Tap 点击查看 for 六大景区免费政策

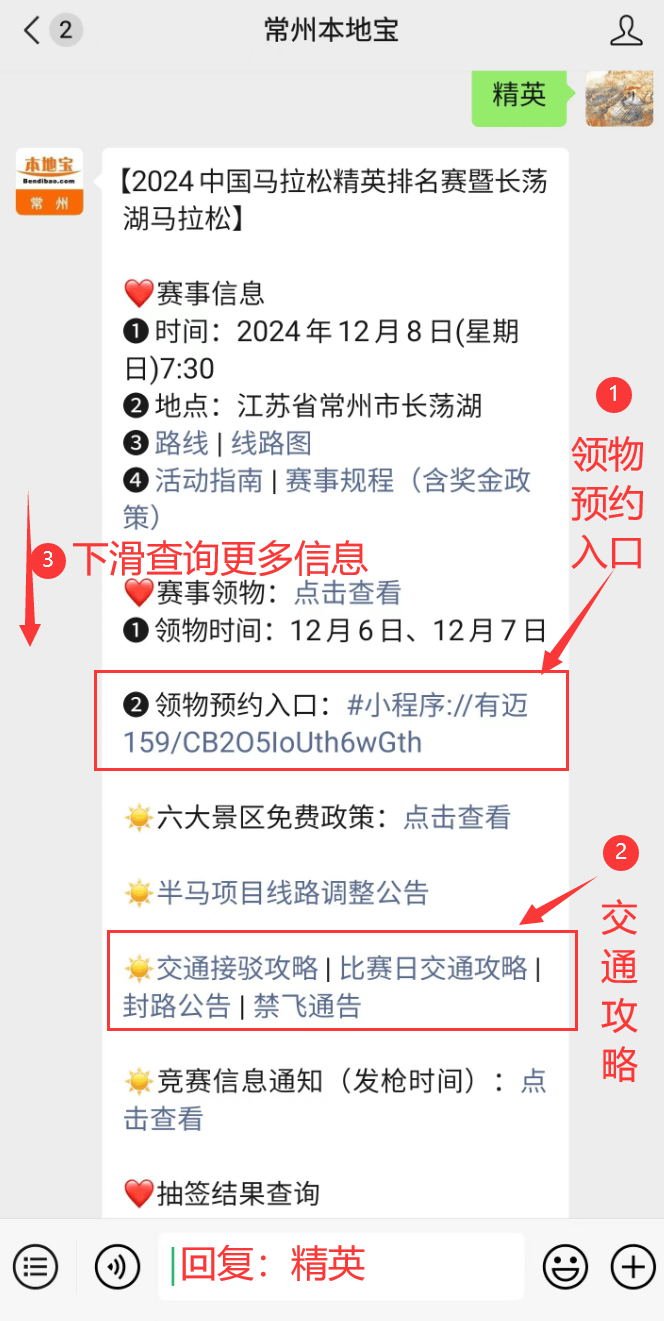tap(456, 818)
